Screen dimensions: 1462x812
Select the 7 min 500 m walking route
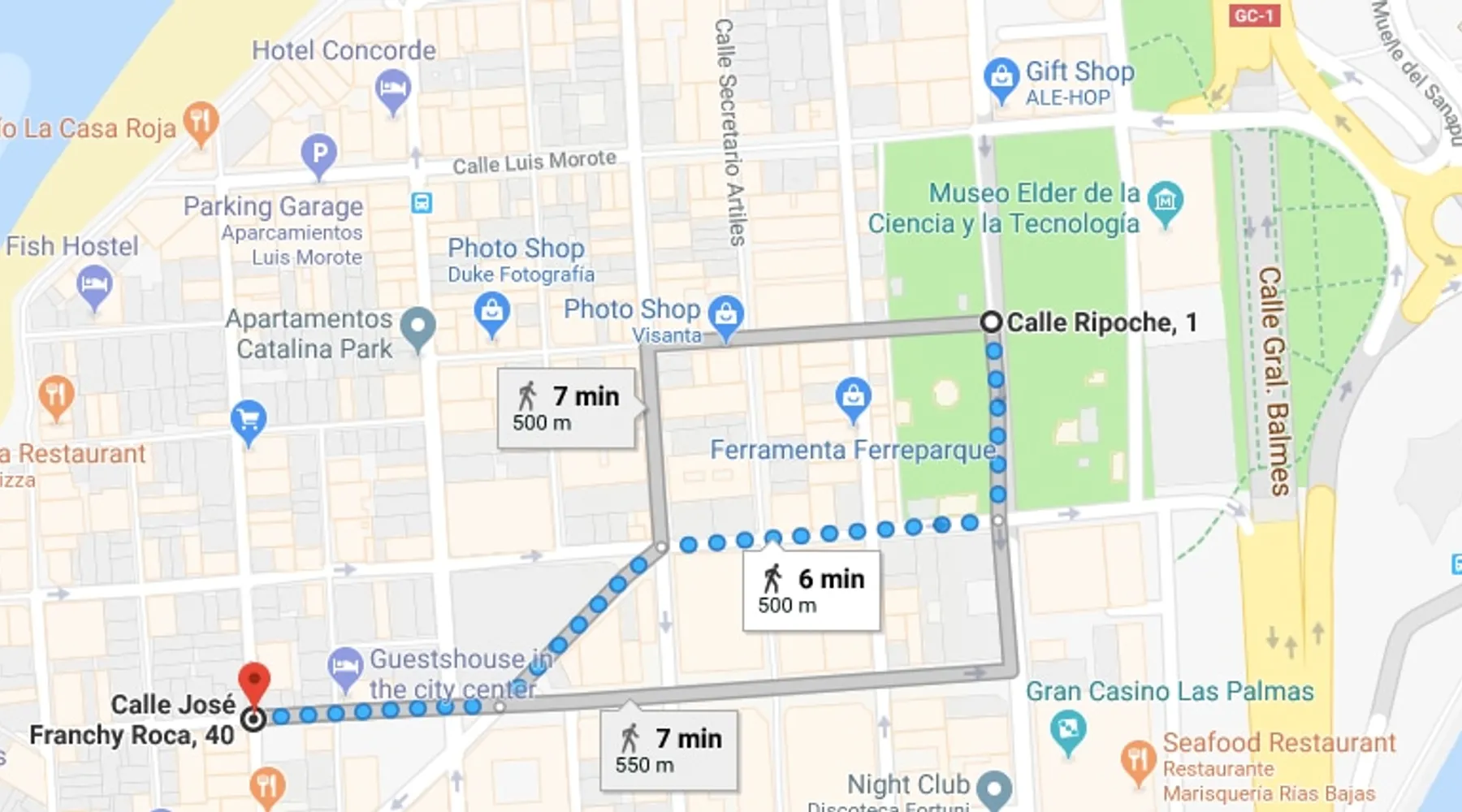point(567,408)
